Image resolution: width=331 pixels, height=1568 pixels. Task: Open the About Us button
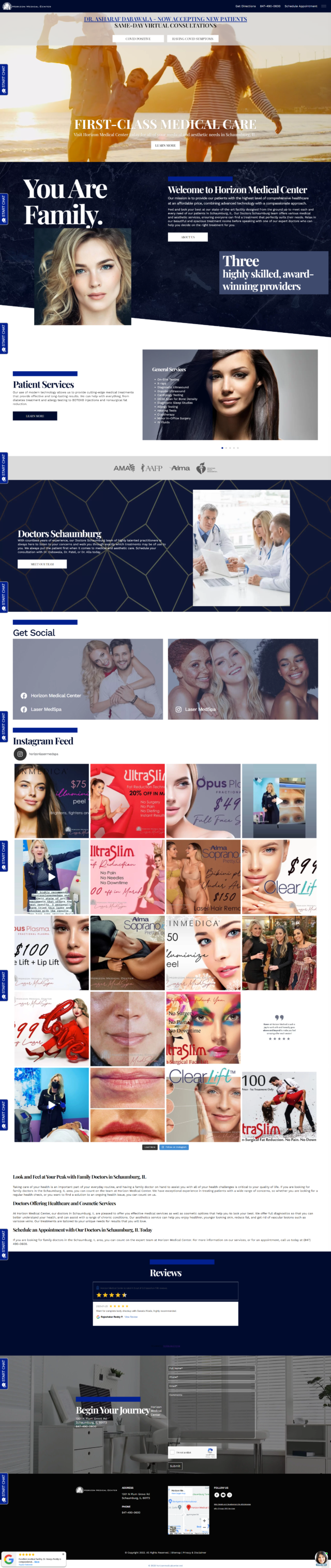pos(187,238)
